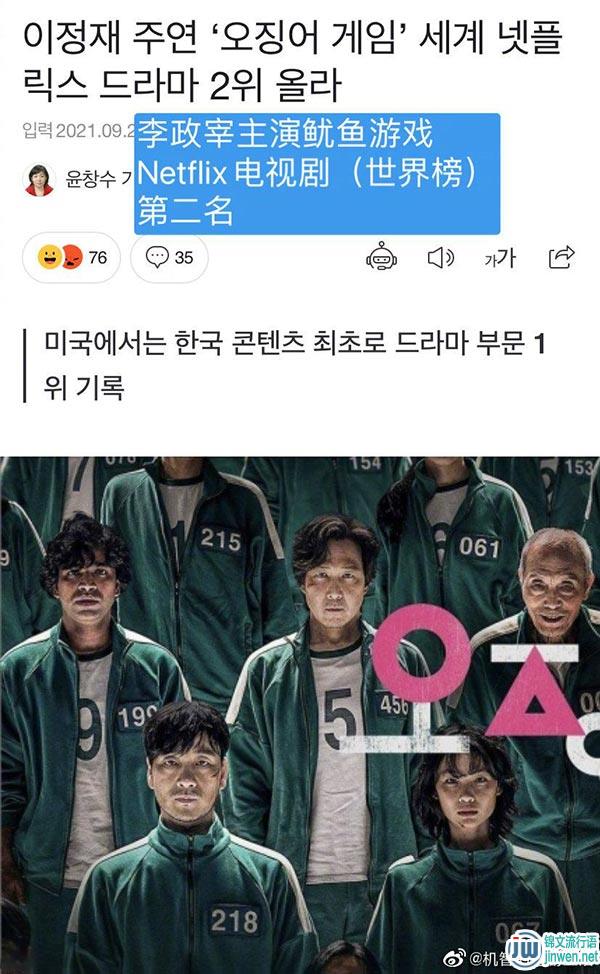The image size is (600, 974).
Task: Change font size with the 가가 button
Action: [500, 258]
